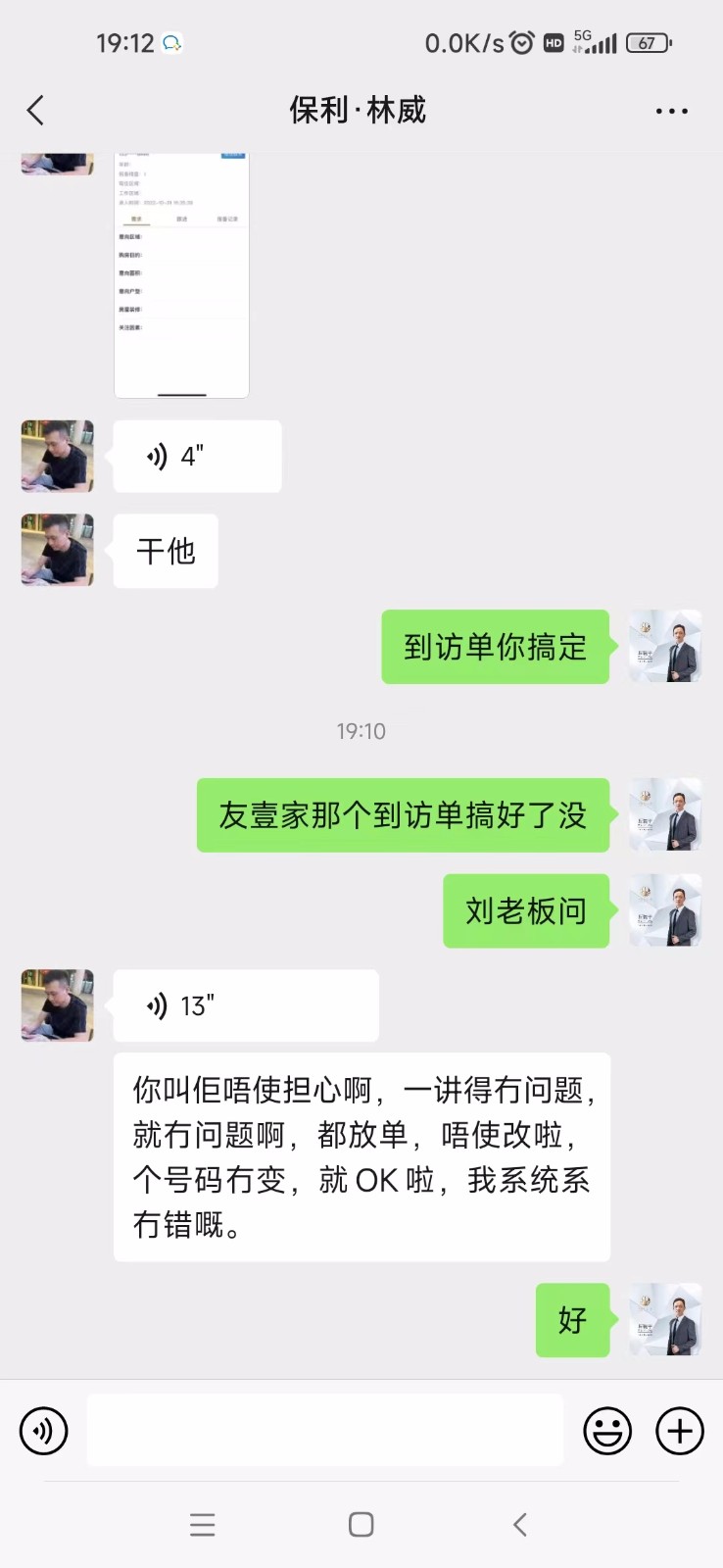Switch to voice input mode
The width and height of the screenshot is (723, 1568).
pos(44,1431)
